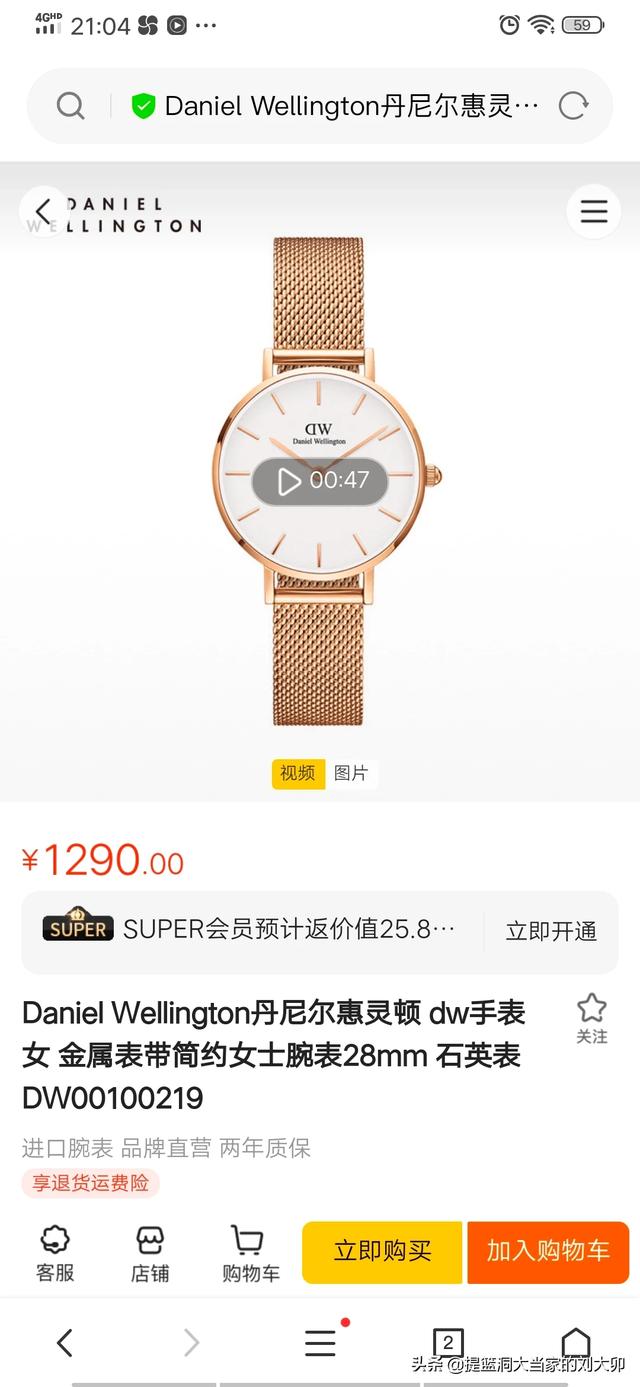
Task: Open the product page hamburger menu
Action: (x=594, y=211)
